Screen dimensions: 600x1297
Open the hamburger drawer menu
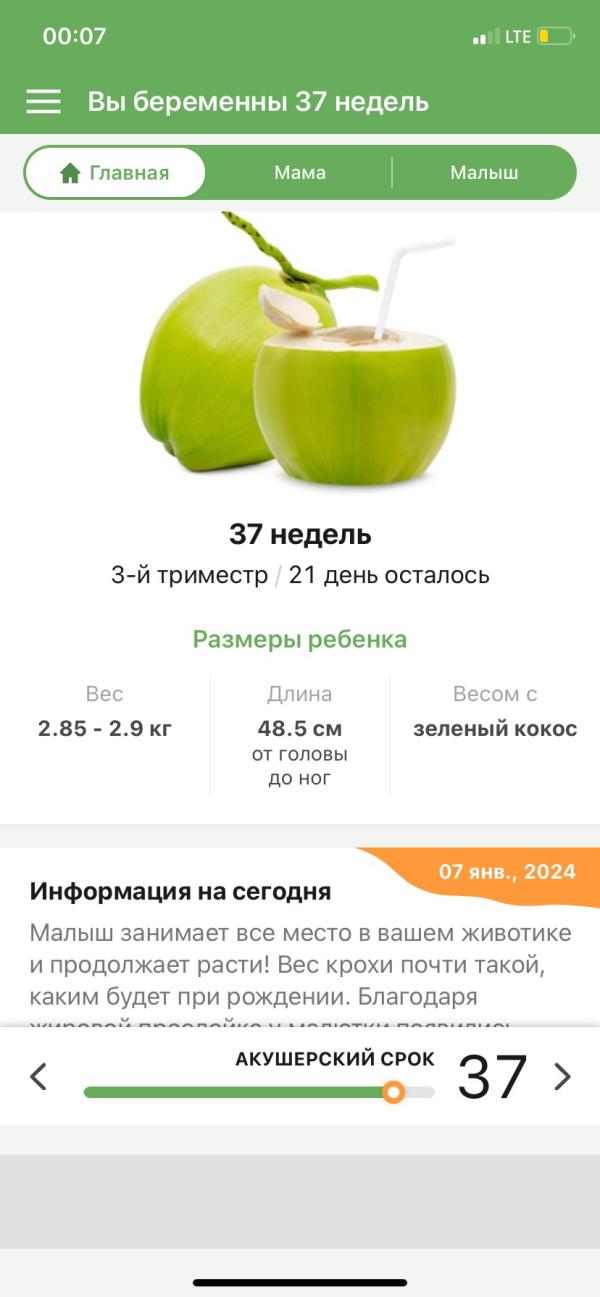pyautogui.click(x=43, y=102)
